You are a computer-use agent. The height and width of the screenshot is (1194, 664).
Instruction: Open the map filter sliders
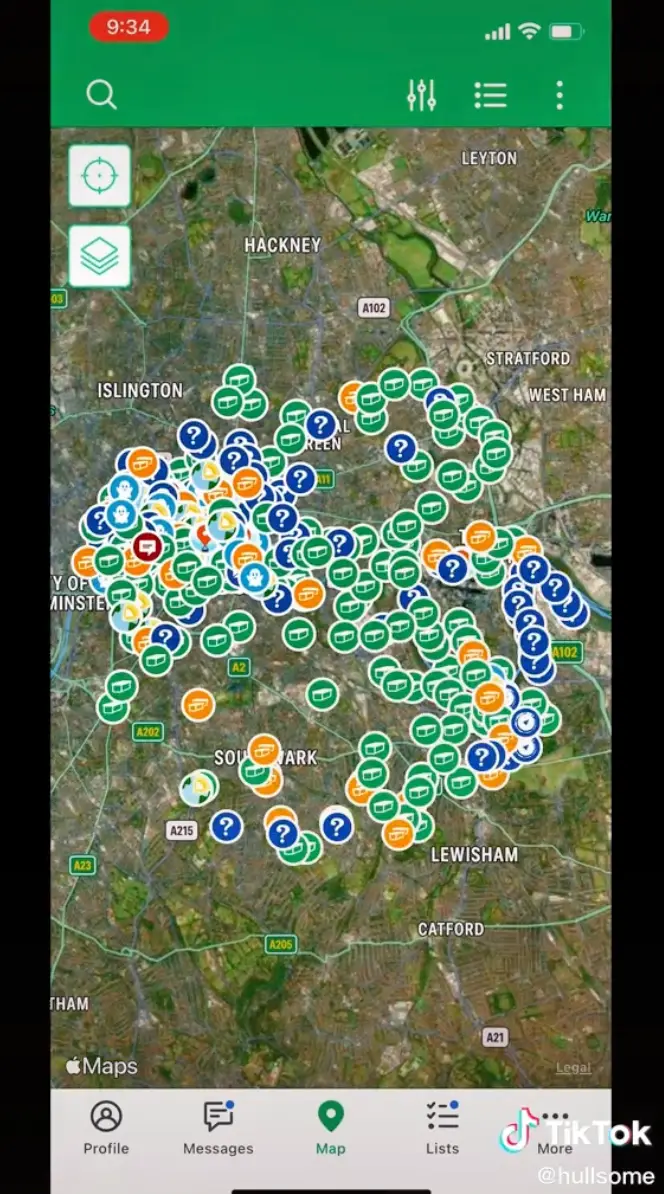coord(421,95)
